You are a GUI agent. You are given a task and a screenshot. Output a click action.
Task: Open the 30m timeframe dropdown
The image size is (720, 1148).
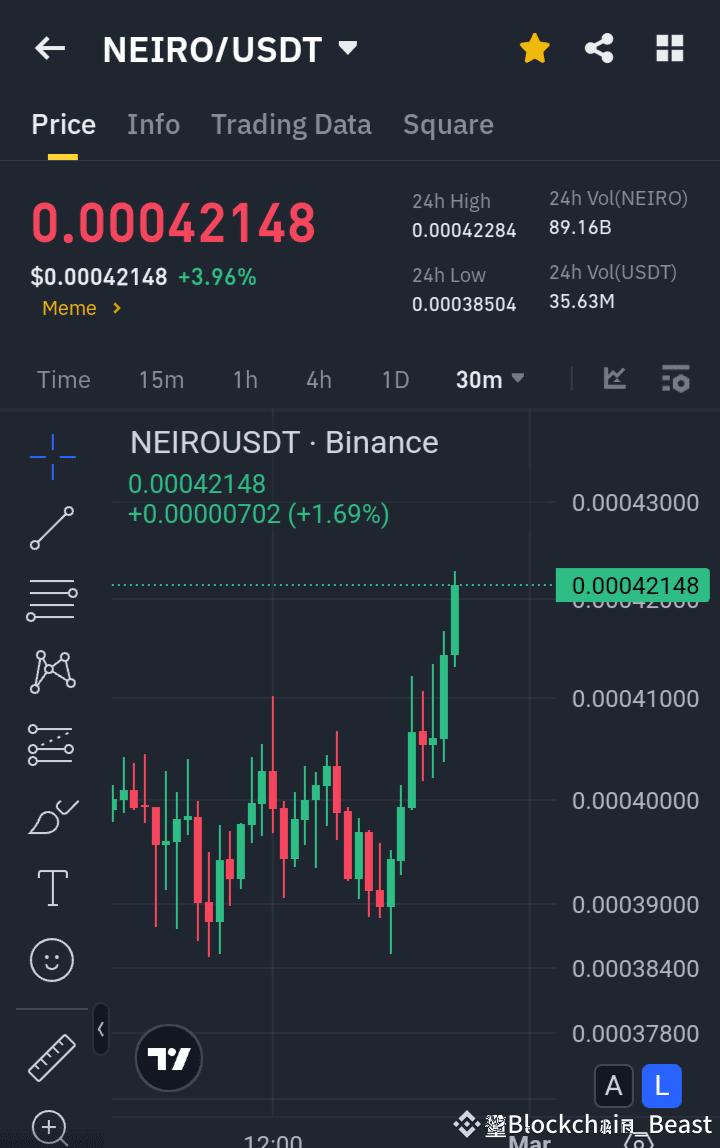[x=489, y=379]
